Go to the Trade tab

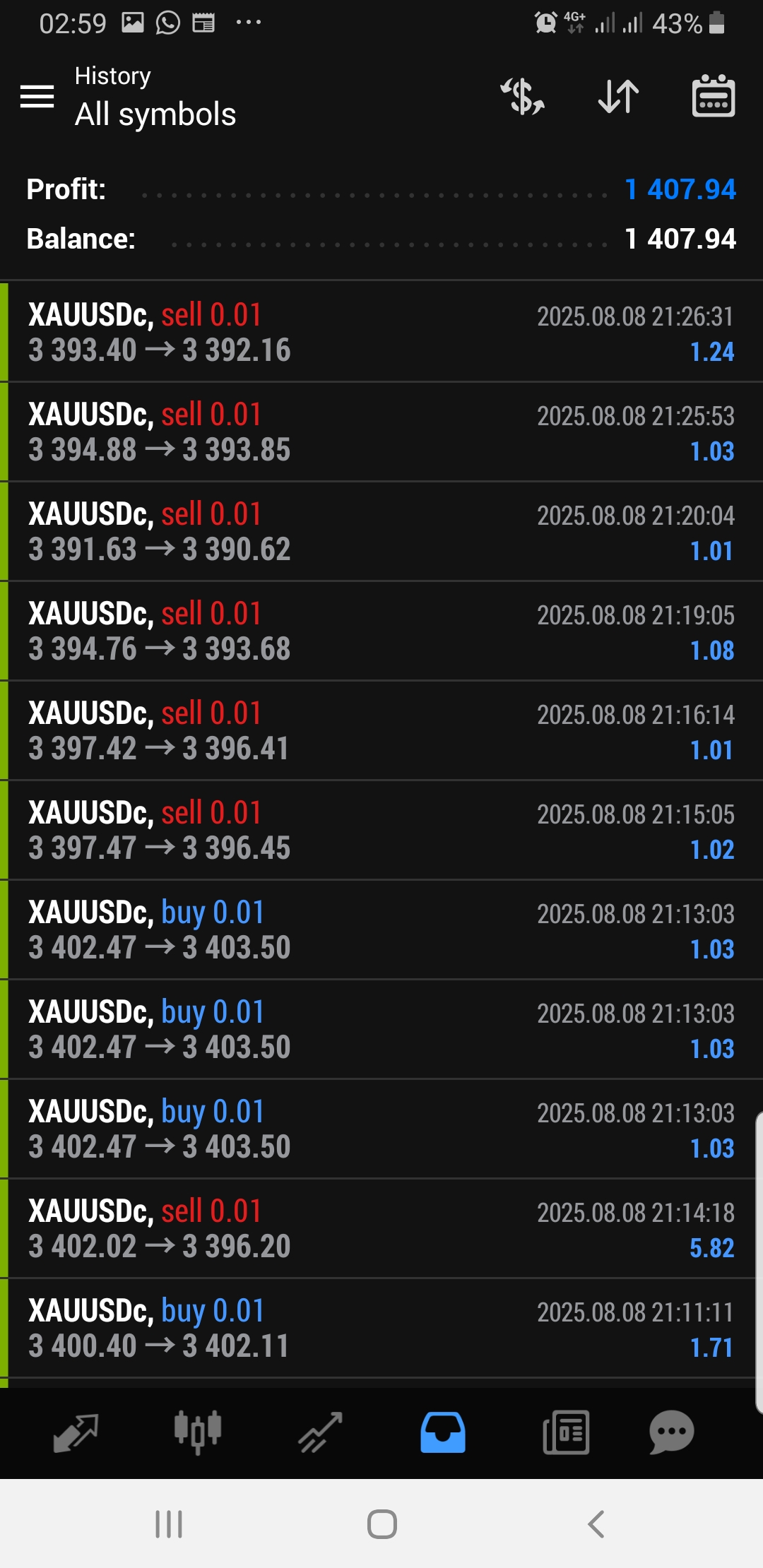click(x=320, y=1432)
